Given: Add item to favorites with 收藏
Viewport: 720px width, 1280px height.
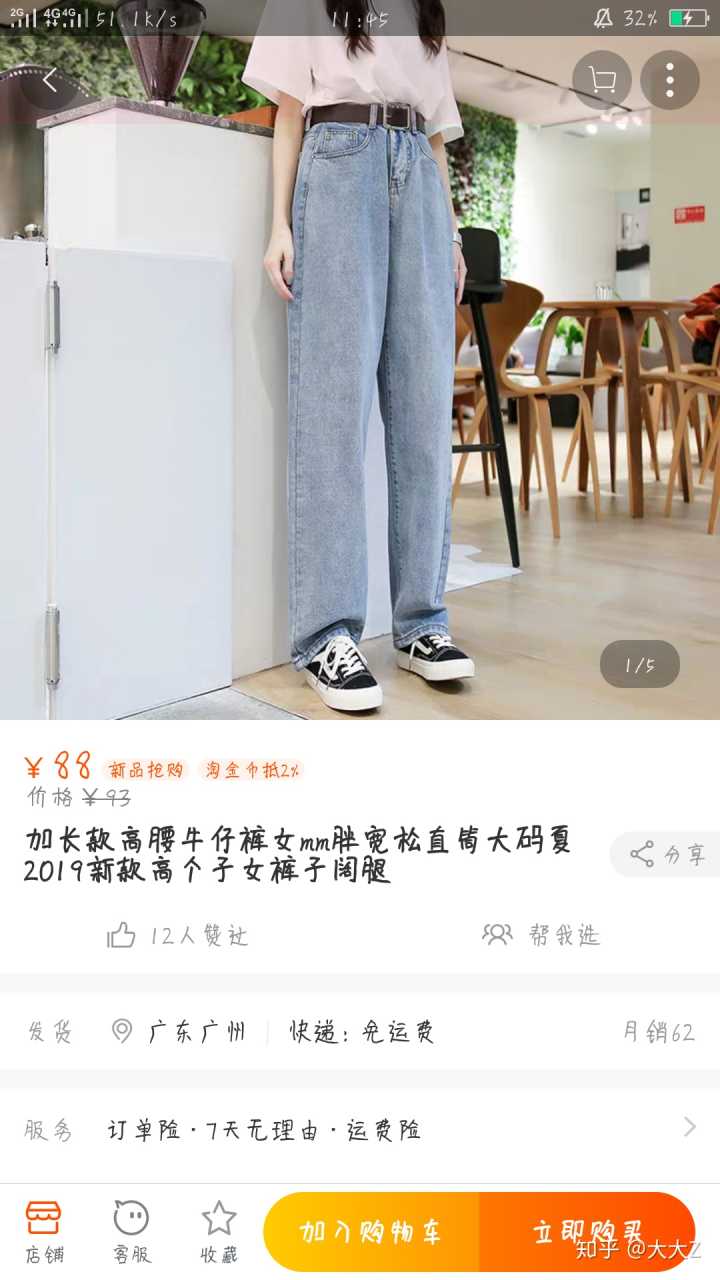Looking at the screenshot, I should coord(218,1232).
